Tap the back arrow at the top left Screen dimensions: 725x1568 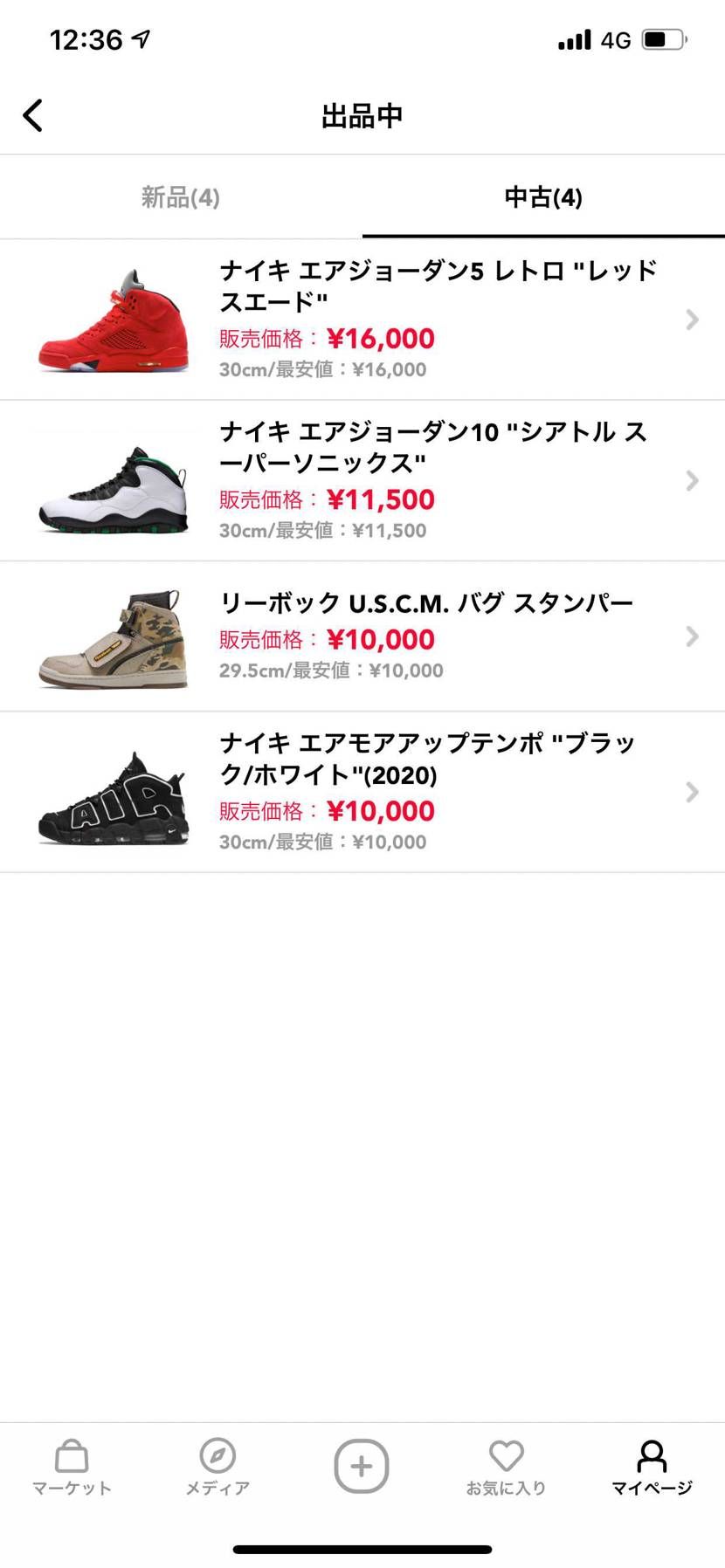(x=33, y=114)
